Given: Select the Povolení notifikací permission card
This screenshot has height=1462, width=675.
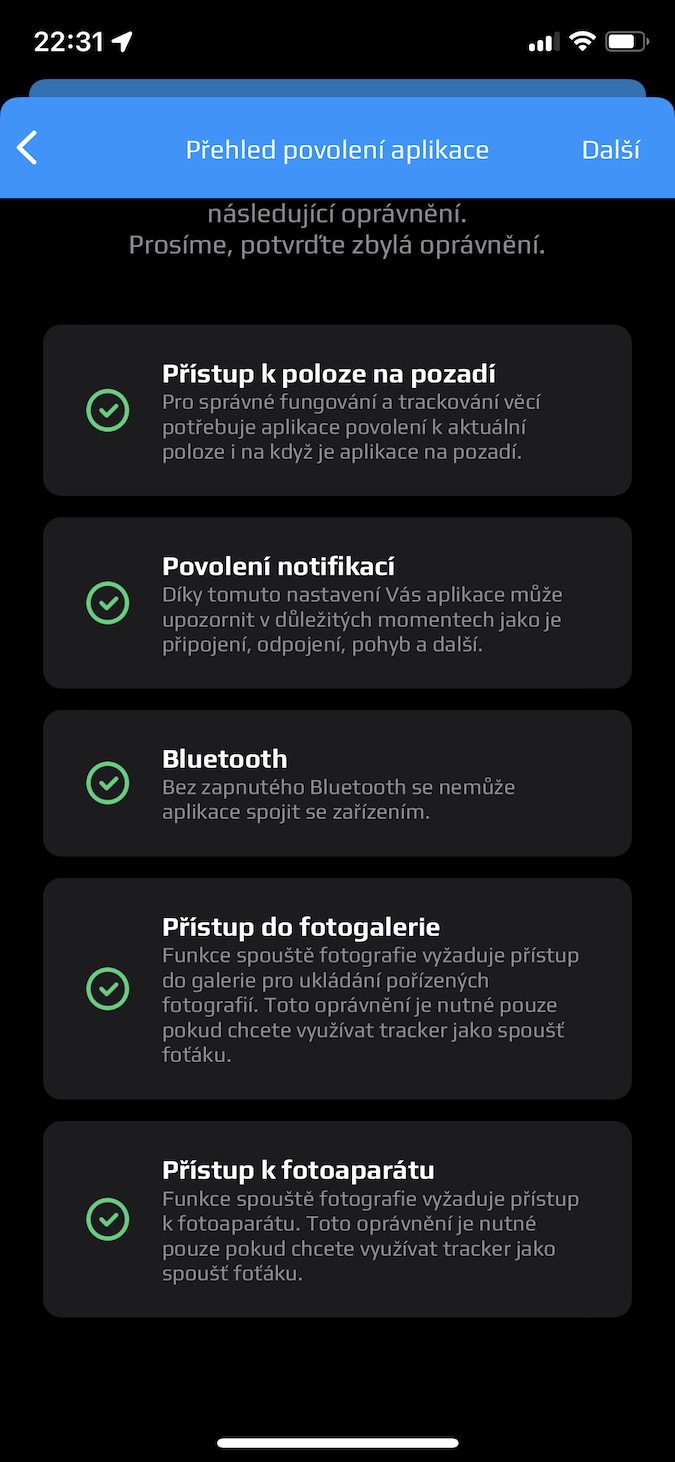Looking at the screenshot, I should 337,603.
